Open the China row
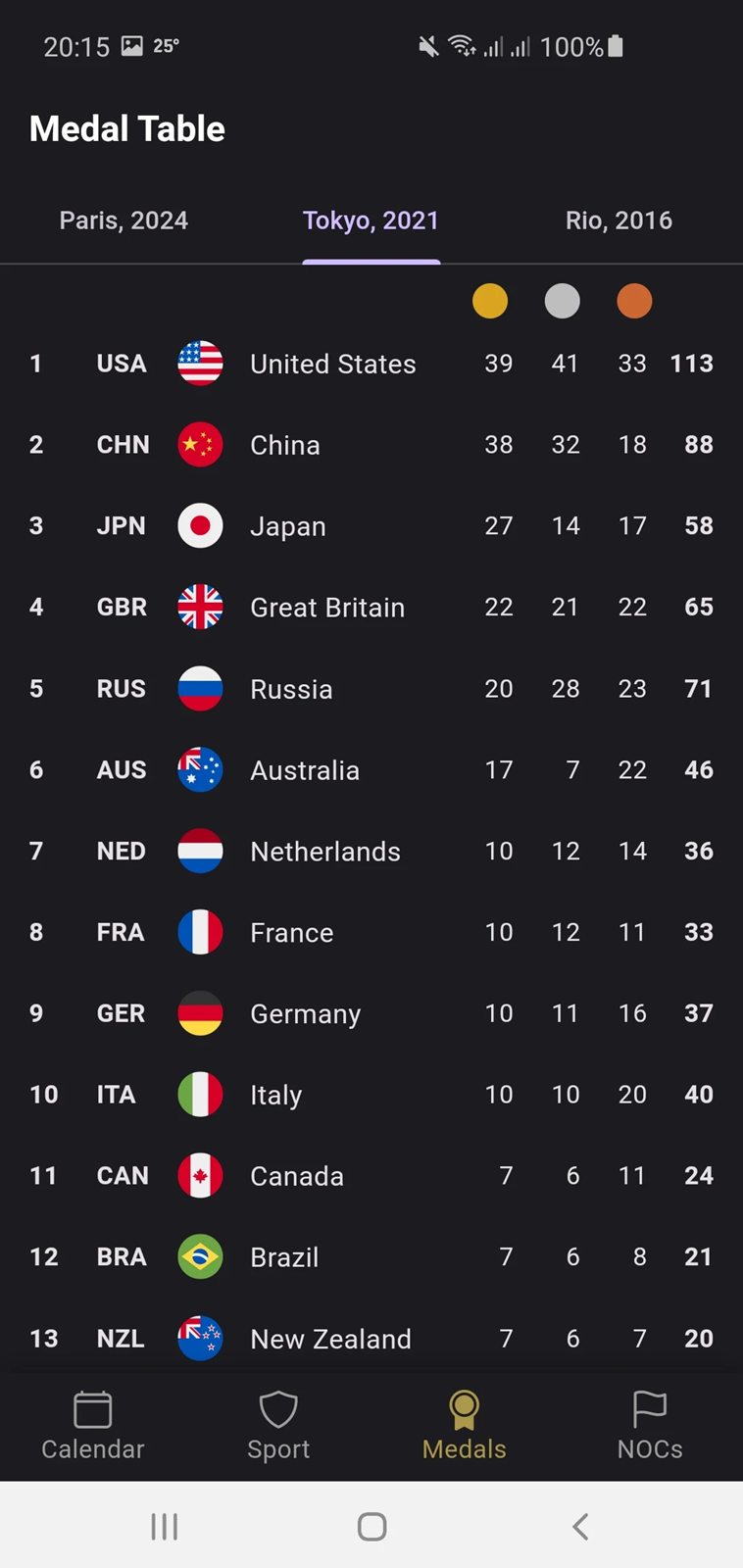Screen dimensions: 743x1568 tap(371, 445)
